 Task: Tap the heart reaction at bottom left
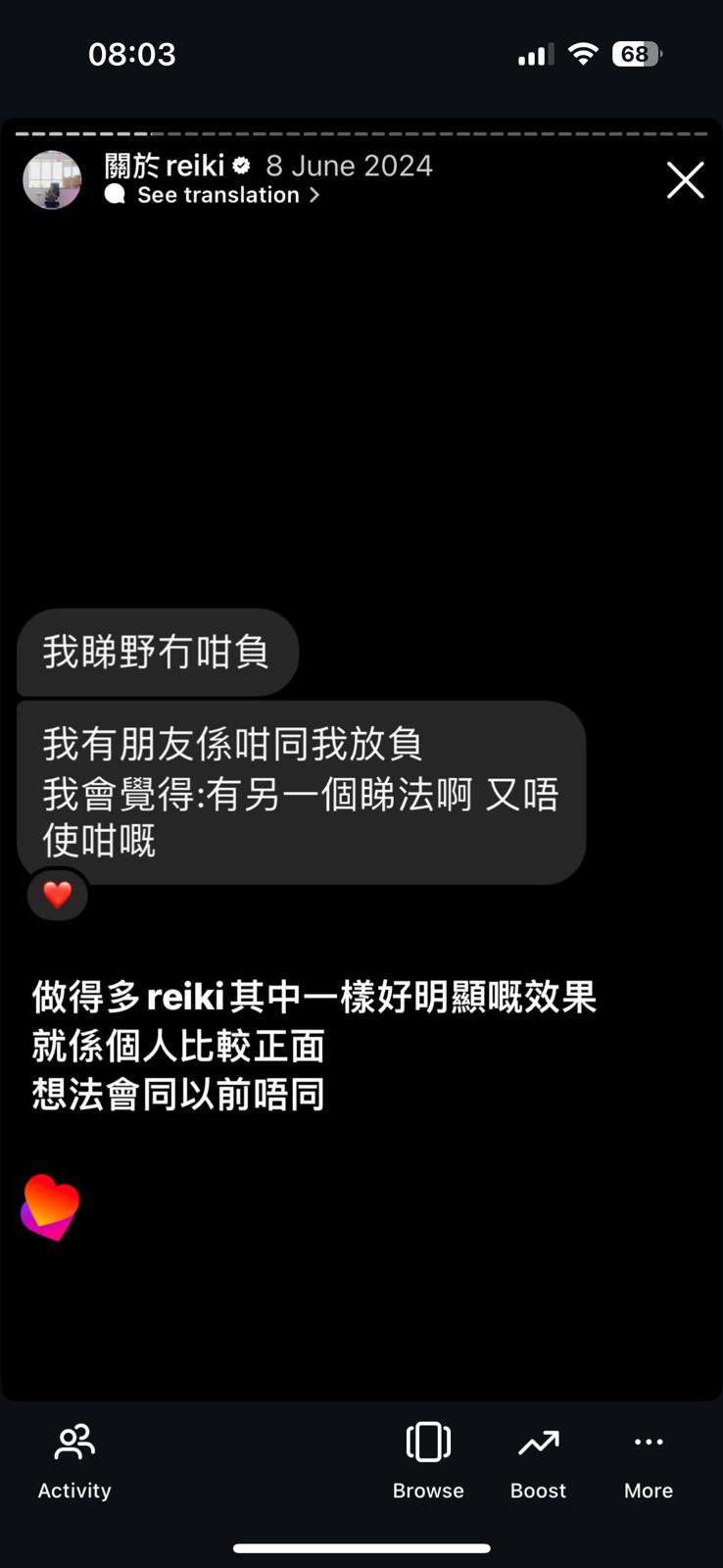click(50, 1206)
